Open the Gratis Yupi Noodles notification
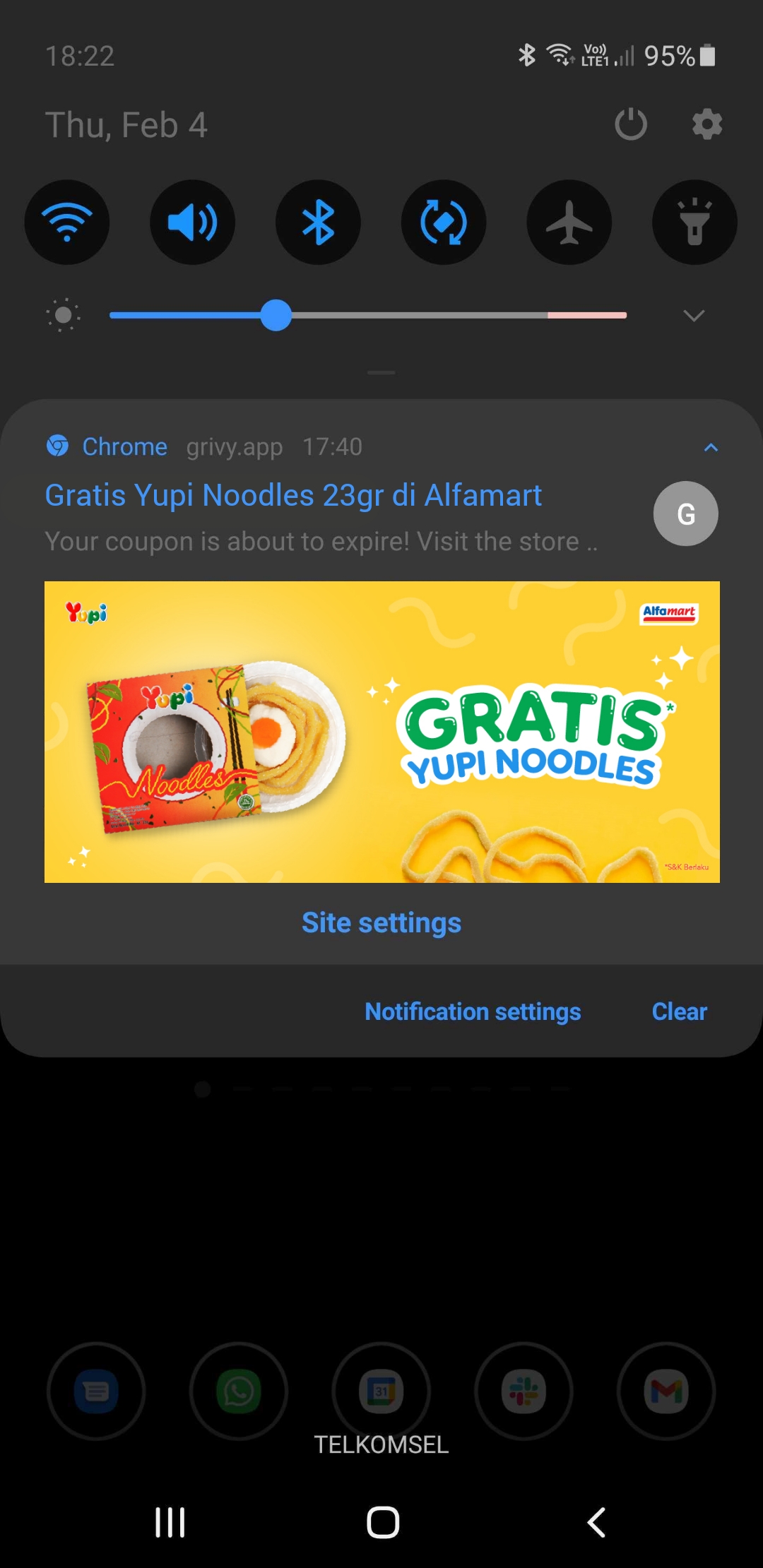Image resolution: width=763 pixels, height=1568 pixels. point(293,495)
